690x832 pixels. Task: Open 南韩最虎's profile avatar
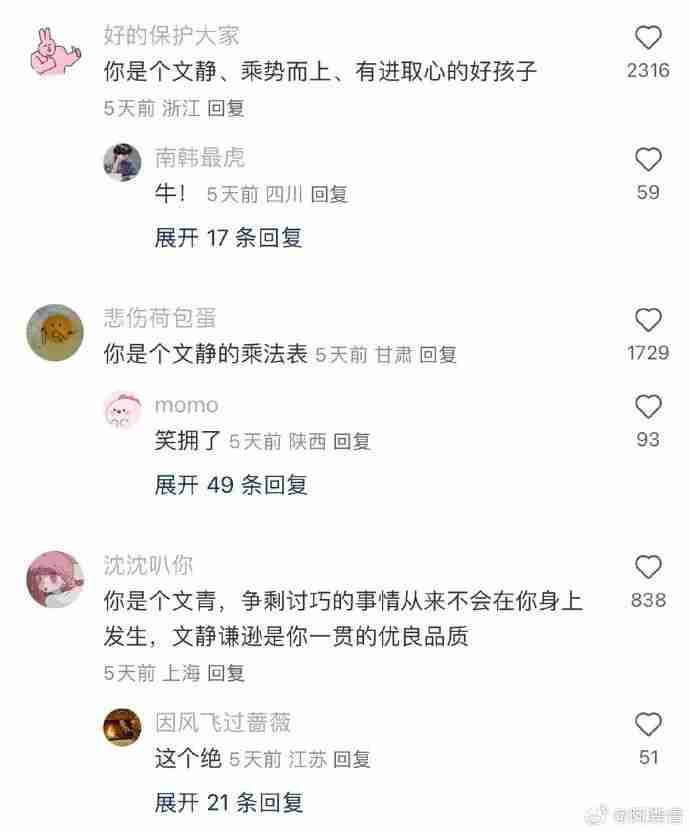click(x=122, y=163)
